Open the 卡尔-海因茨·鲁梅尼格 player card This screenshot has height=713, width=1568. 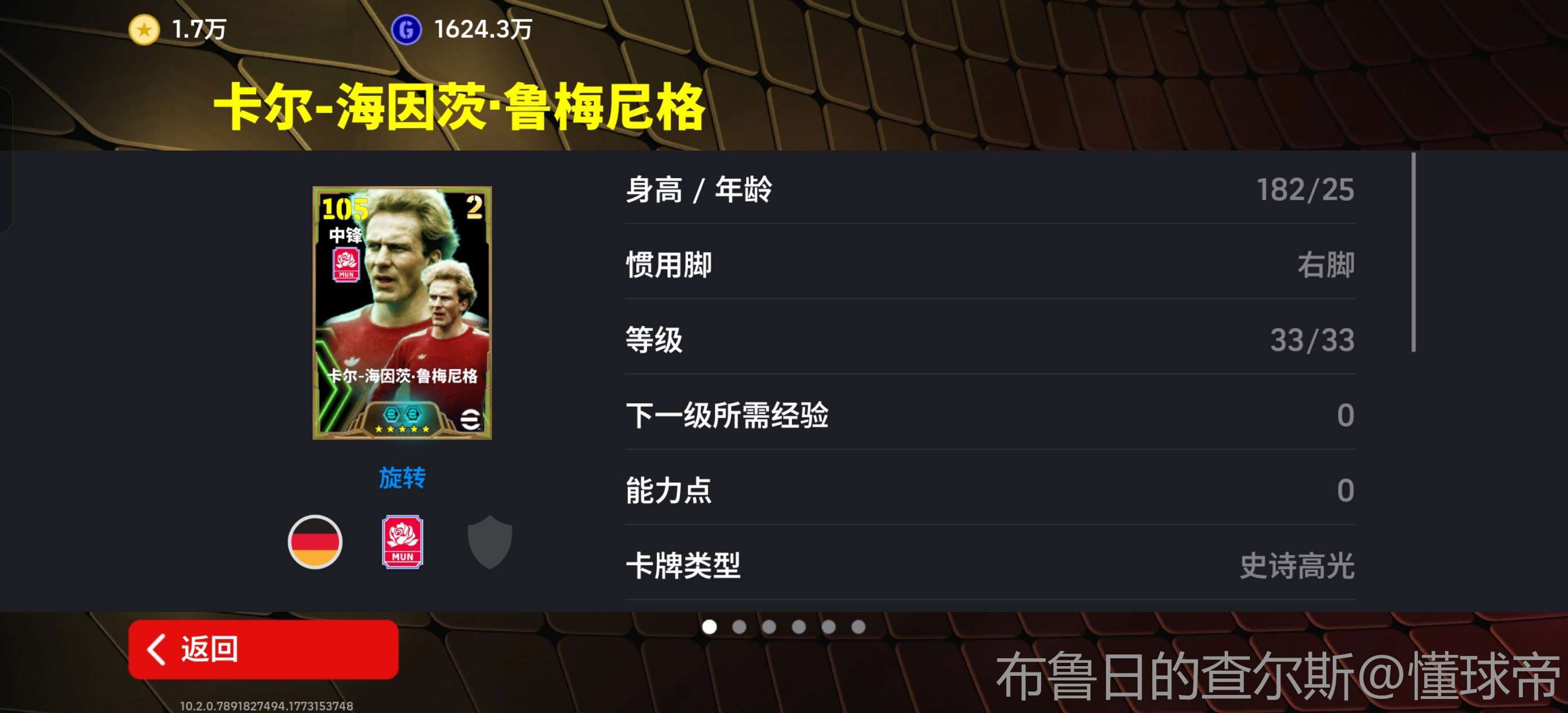click(402, 313)
